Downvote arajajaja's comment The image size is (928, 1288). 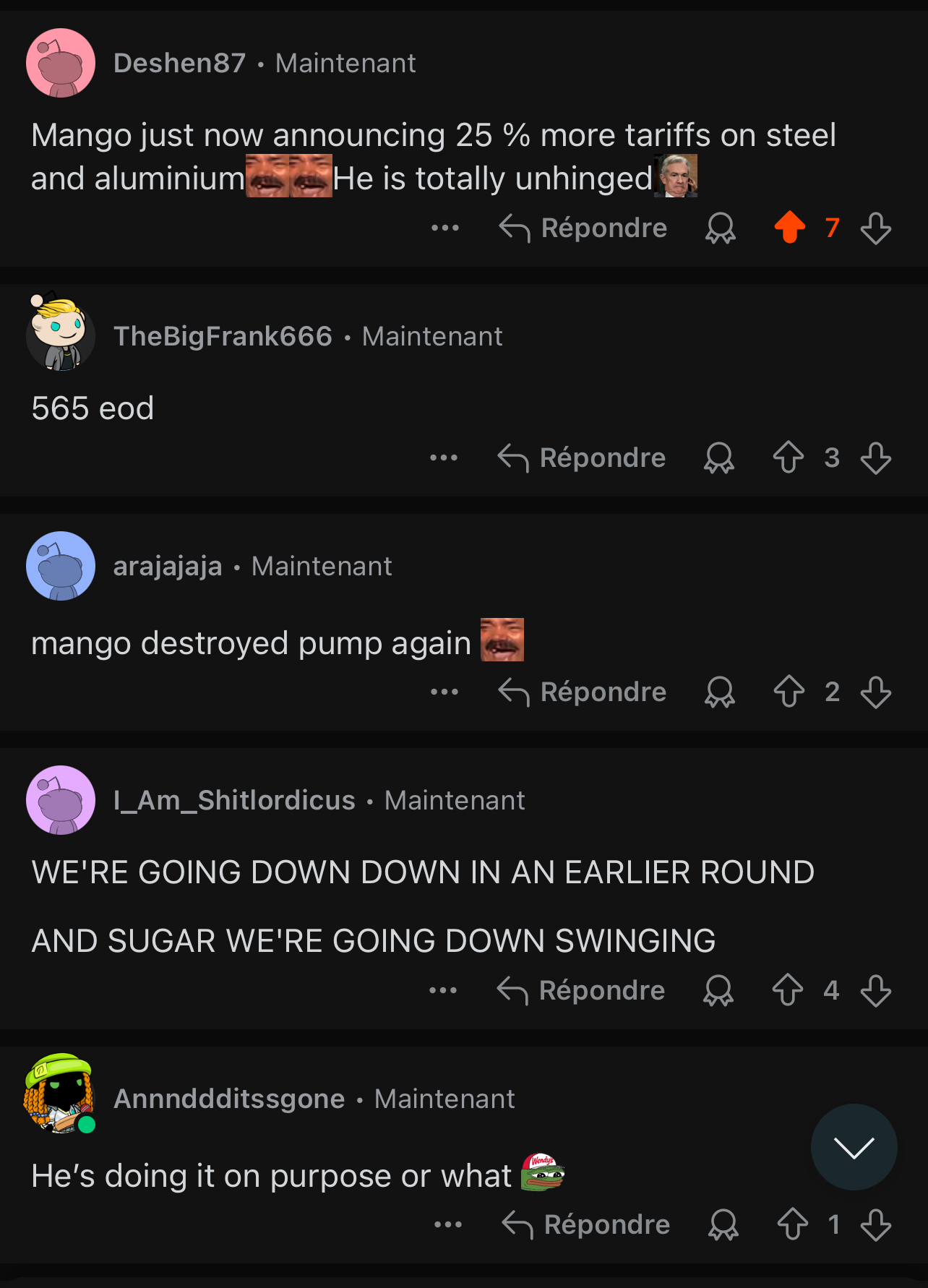pyautogui.click(x=875, y=692)
